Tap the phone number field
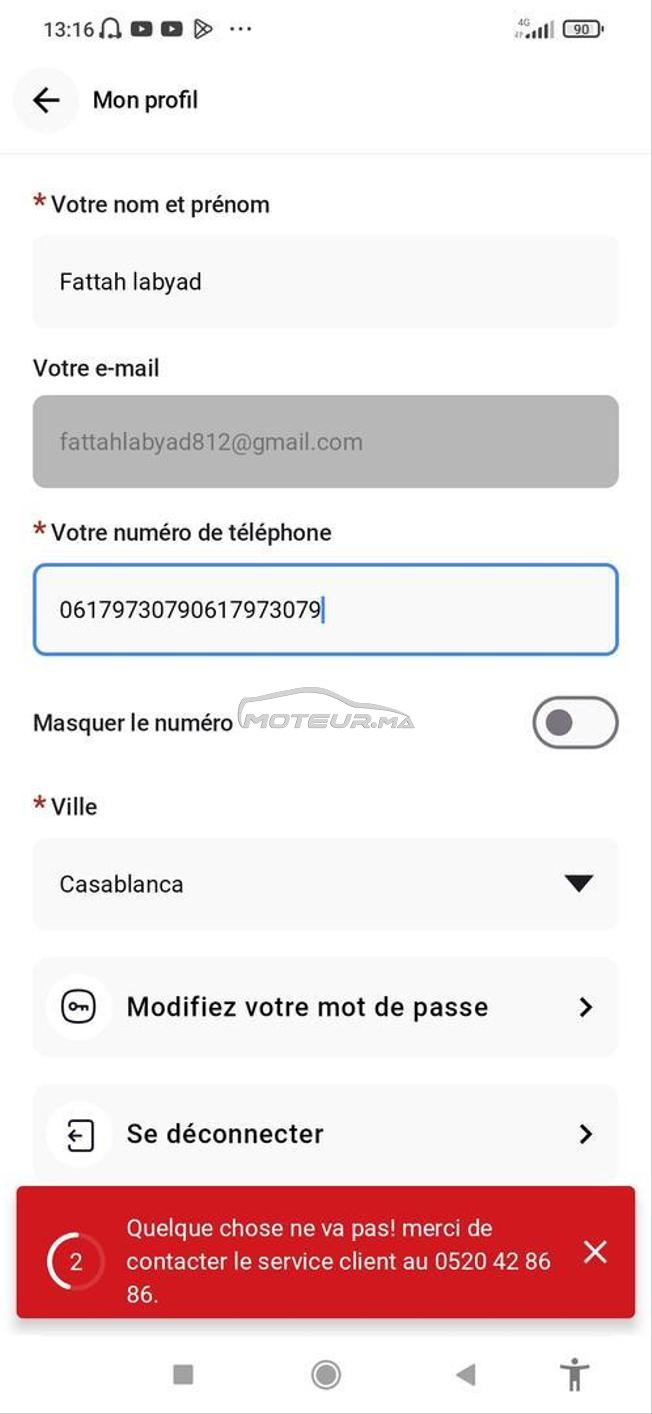This screenshot has width=652, height=1414. (325, 609)
